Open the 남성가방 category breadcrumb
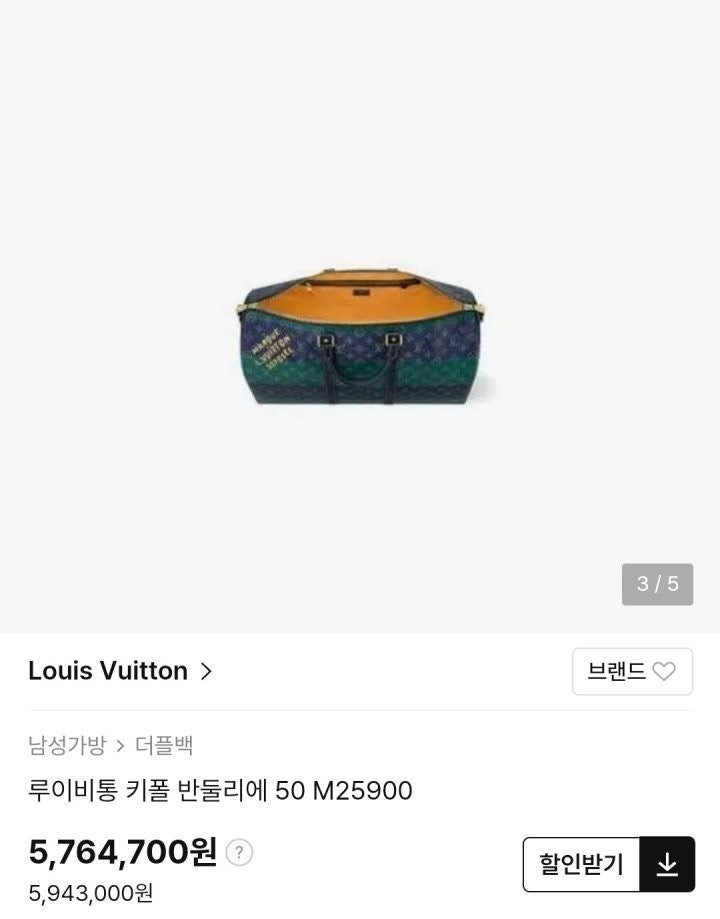Screen dimensions: 720x919 pos(66,745)
